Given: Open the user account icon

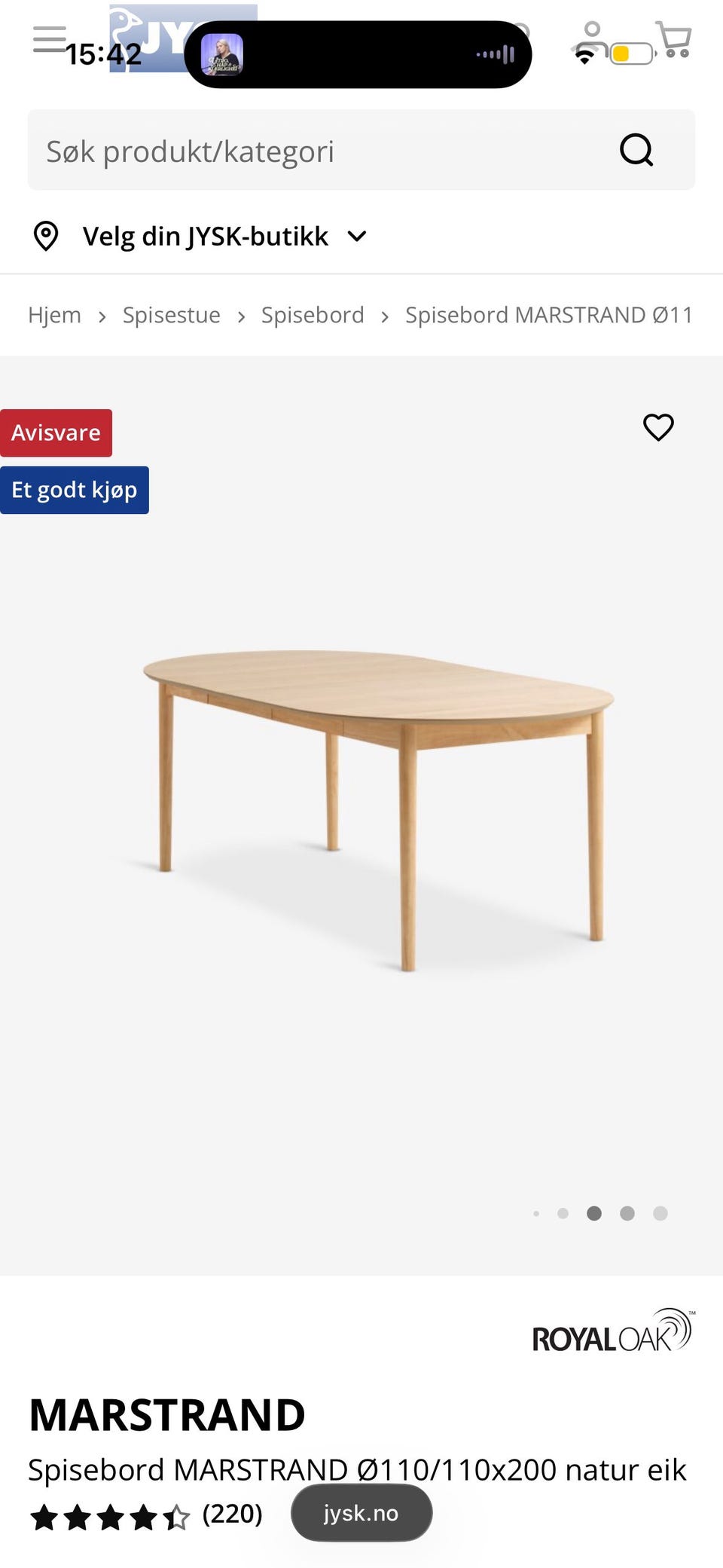Looking at the screenshot, I should (593, 38).
